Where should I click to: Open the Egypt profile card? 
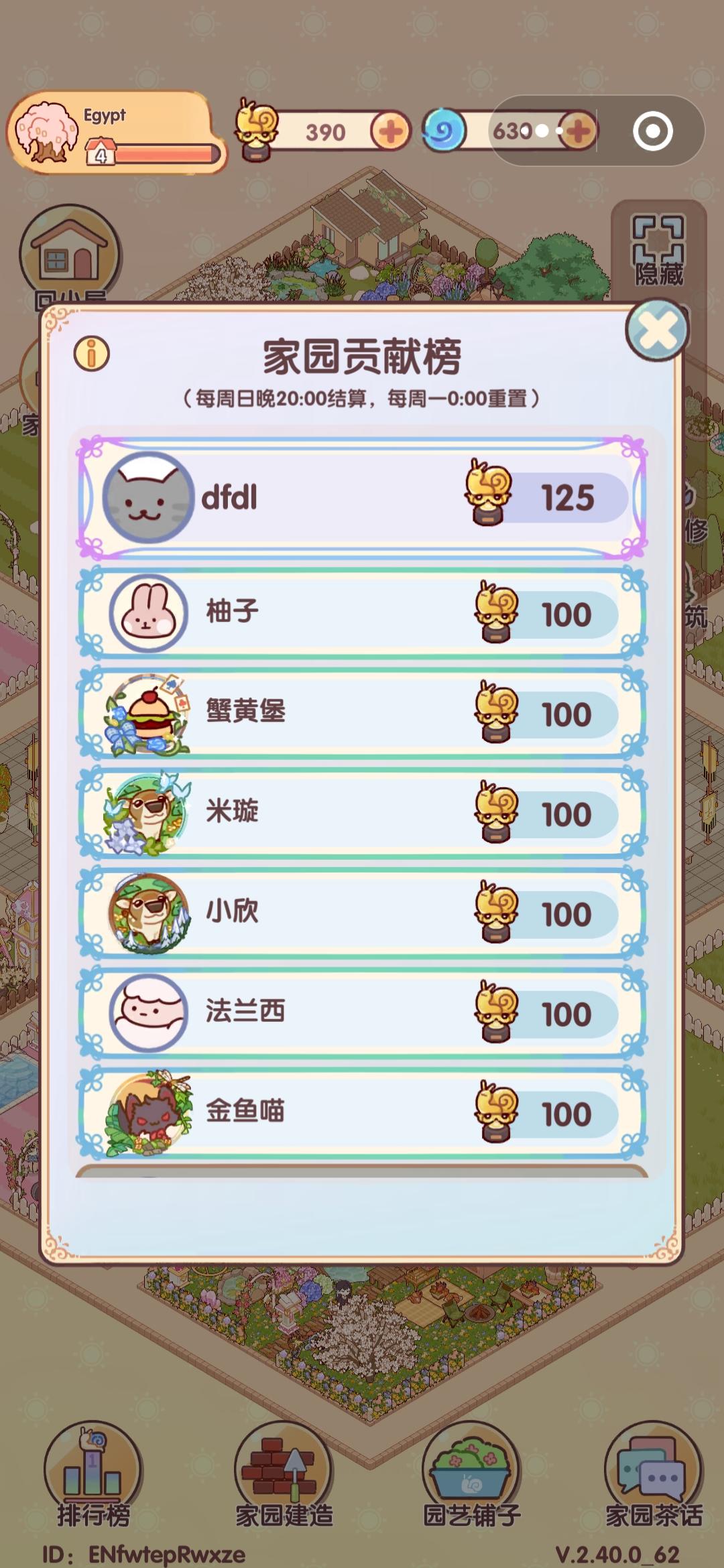click(115, 133)
